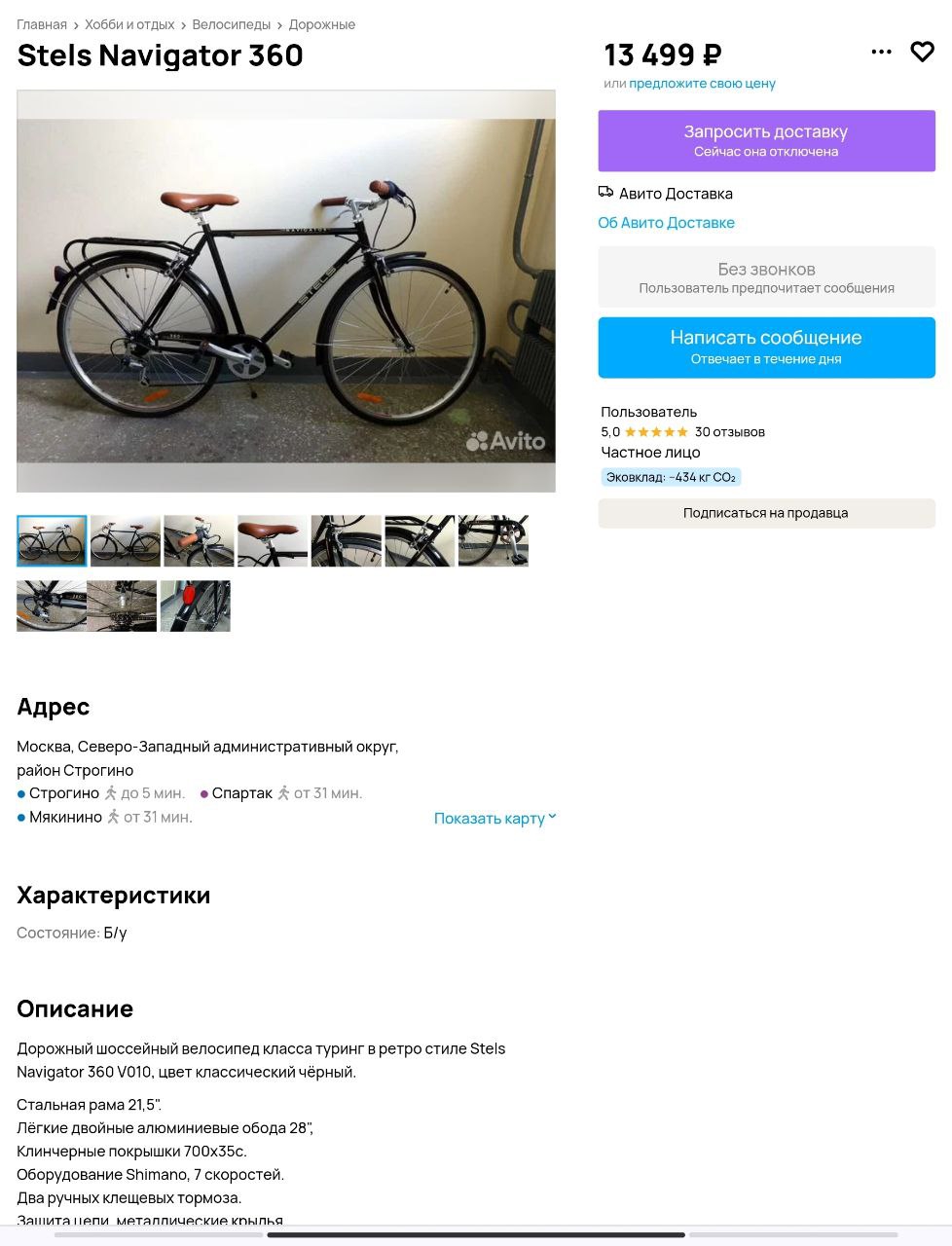Viewport: 952px width, 1246px height.
Task: Open the main bicycle photo fullscreen
Action: [x=286, y=291]
